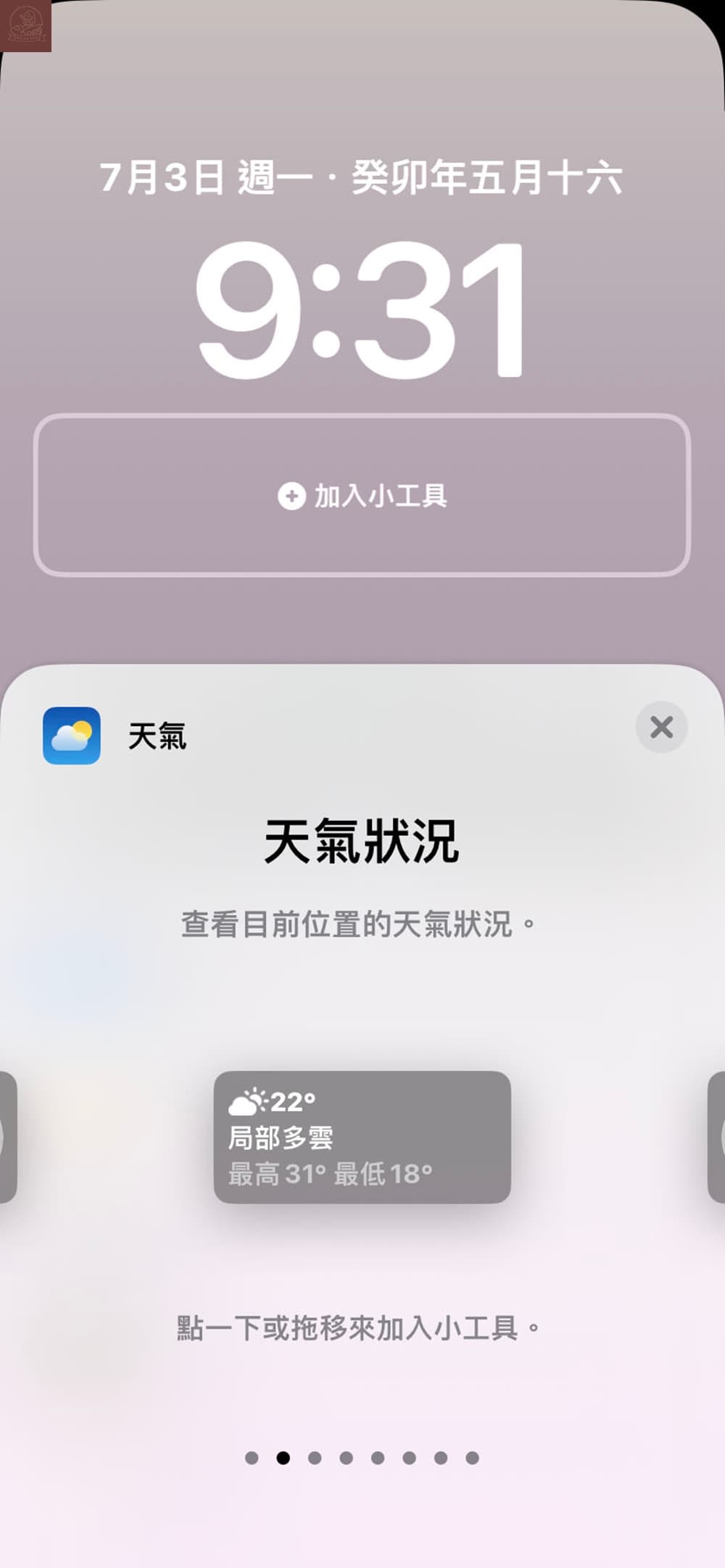Tap the Weather app icon
The width and height of the screenshot is (725, 1568).
point(71,736)
